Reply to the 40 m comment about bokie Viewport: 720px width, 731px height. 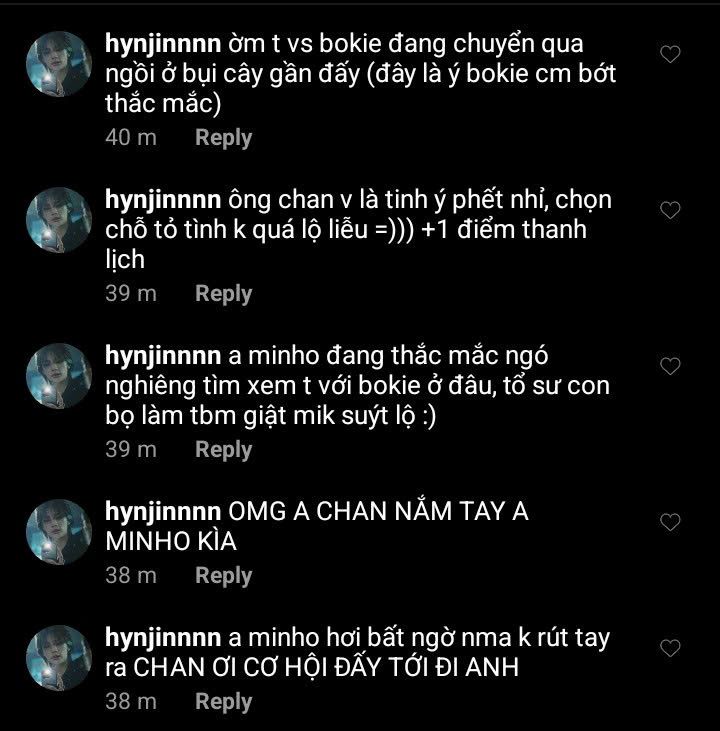pos(223,138)
